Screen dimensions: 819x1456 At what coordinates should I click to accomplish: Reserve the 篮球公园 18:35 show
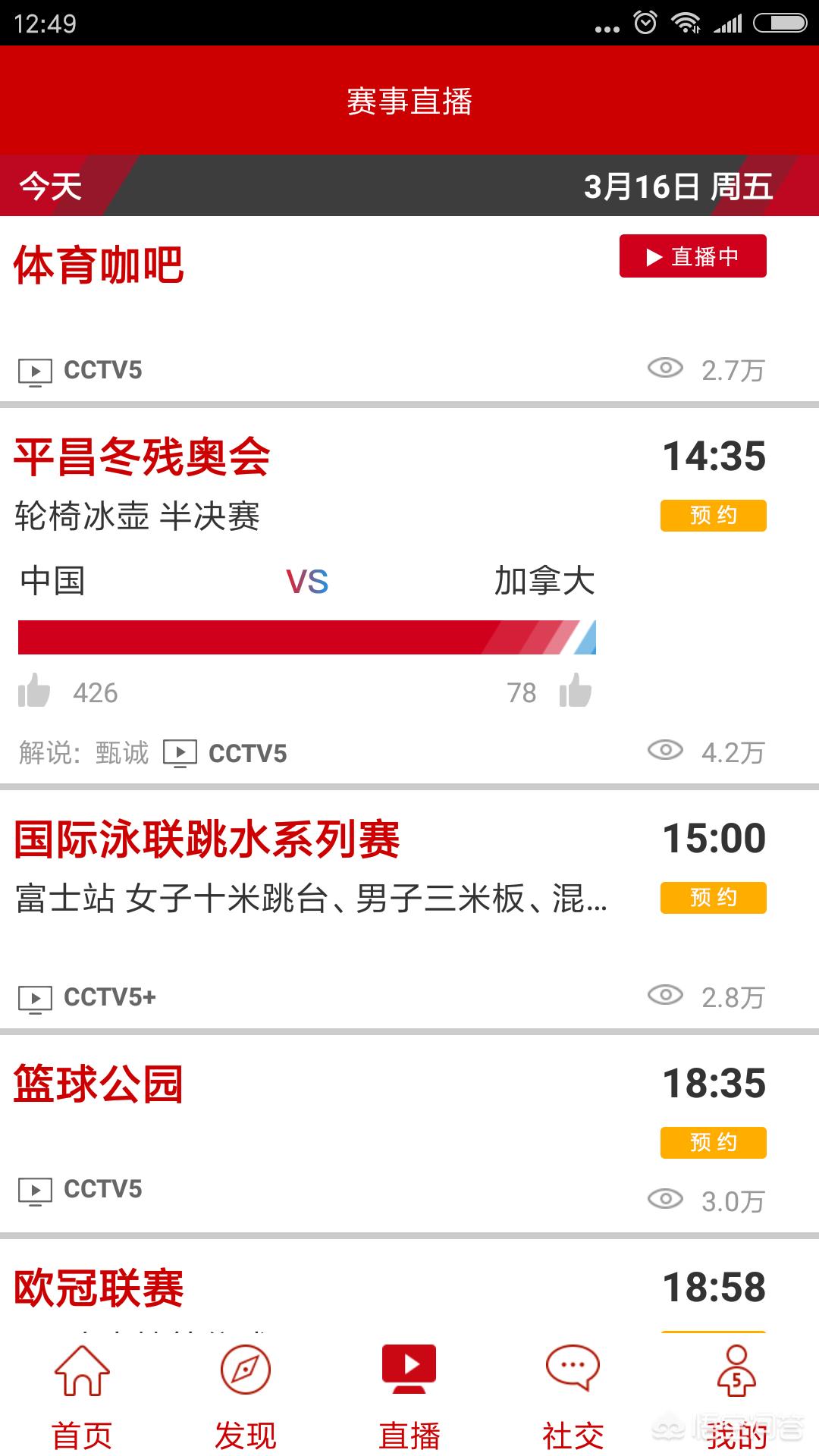tap(713, 1143)
